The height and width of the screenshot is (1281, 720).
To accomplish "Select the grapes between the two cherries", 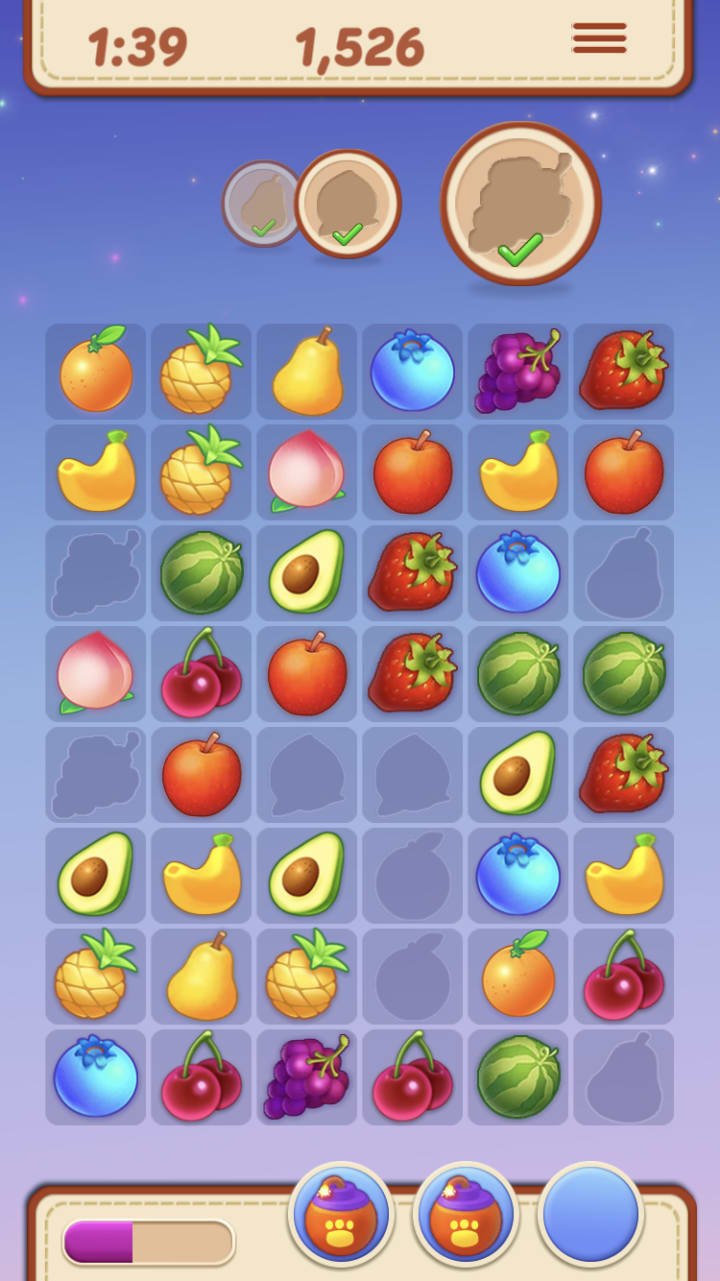I will click(x=306, y=1077).
